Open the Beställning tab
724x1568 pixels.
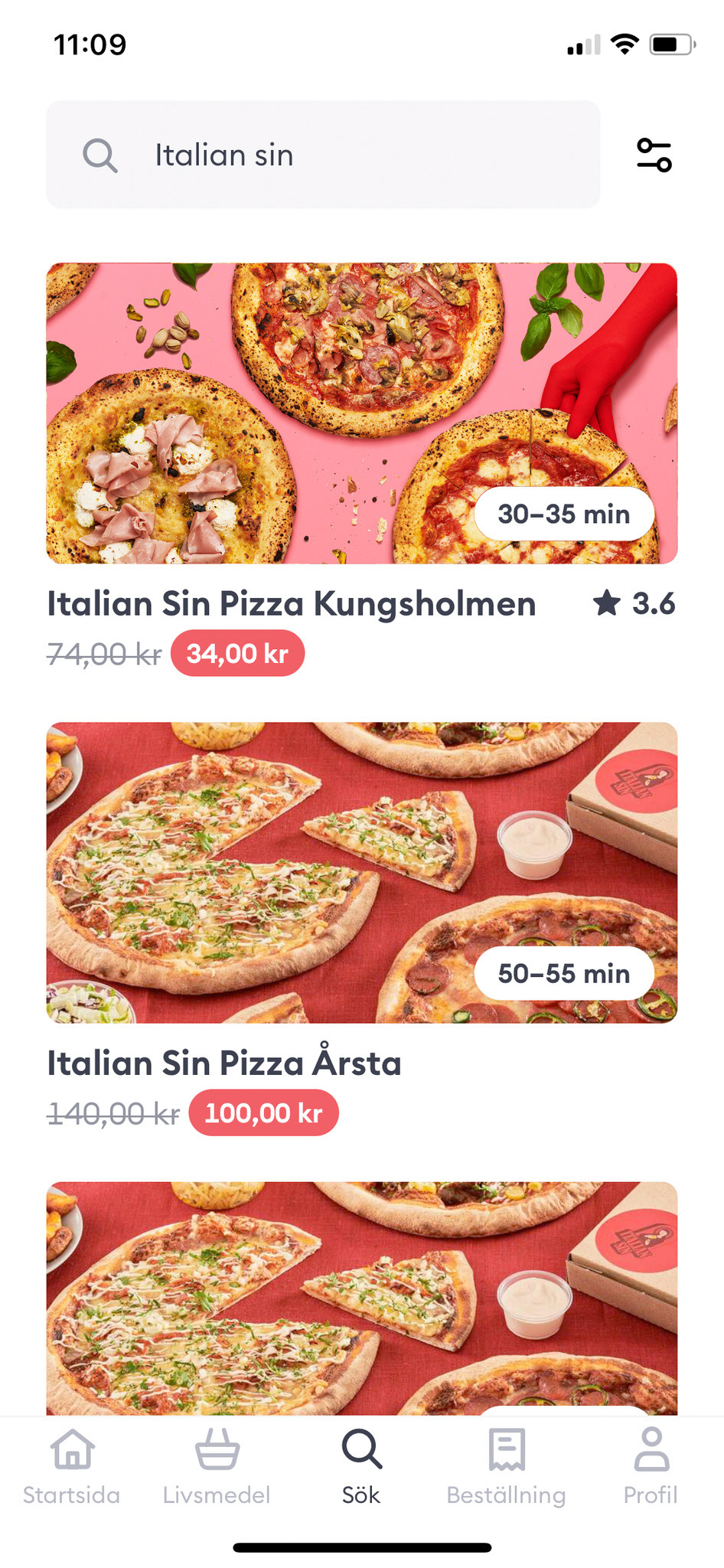pos(507,1466)
